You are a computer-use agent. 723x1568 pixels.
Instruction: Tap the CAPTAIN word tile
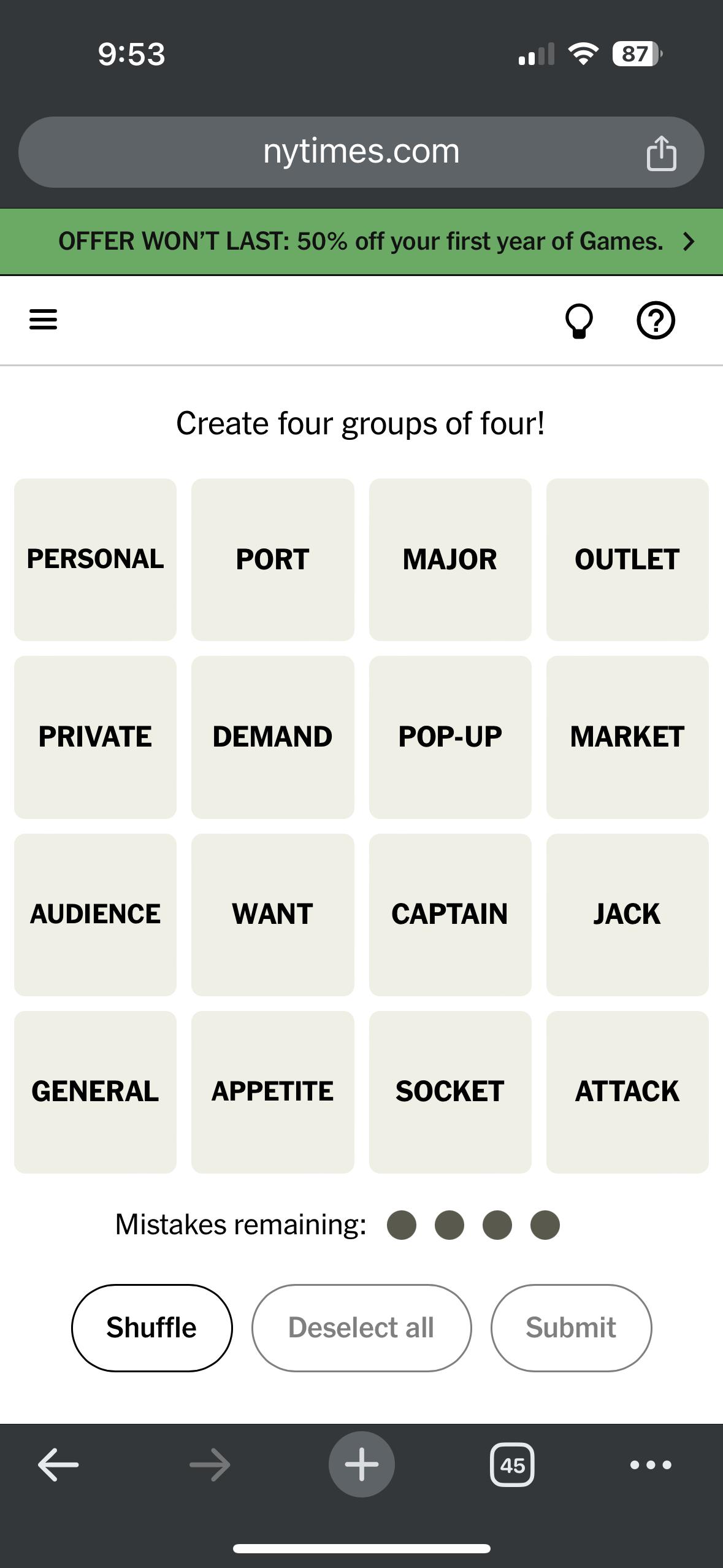[450, 914]
